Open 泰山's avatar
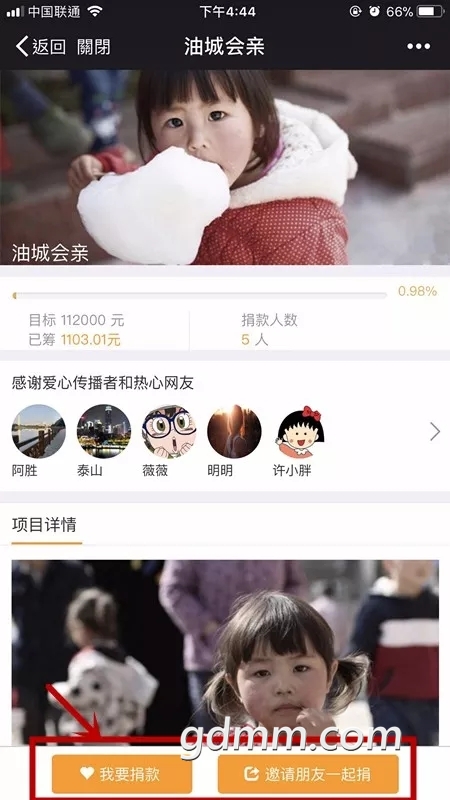Image resolution: width=450 pixels, height=800 pixels. coord(104,431)
